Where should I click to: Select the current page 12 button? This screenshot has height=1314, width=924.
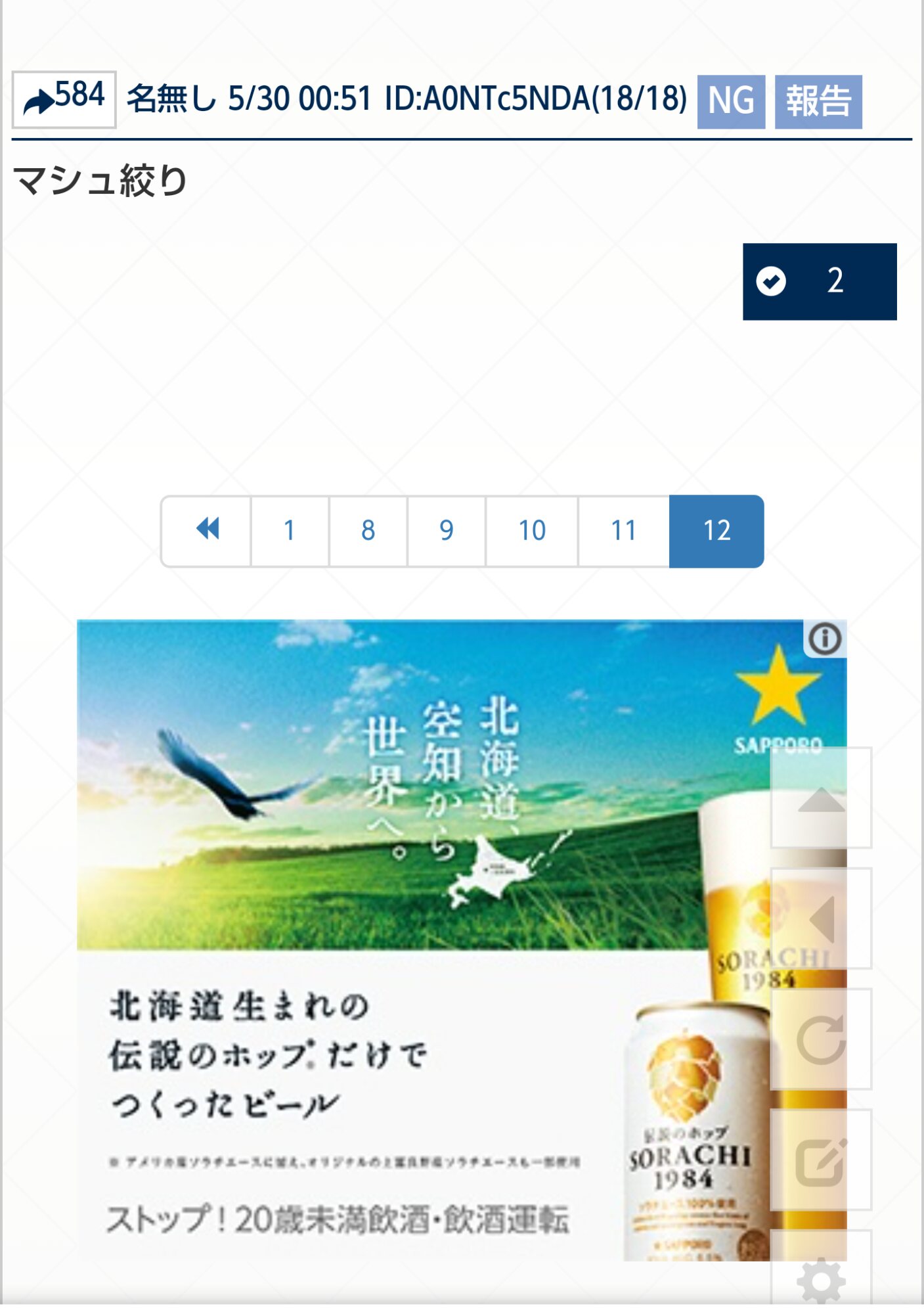(716, 531)
